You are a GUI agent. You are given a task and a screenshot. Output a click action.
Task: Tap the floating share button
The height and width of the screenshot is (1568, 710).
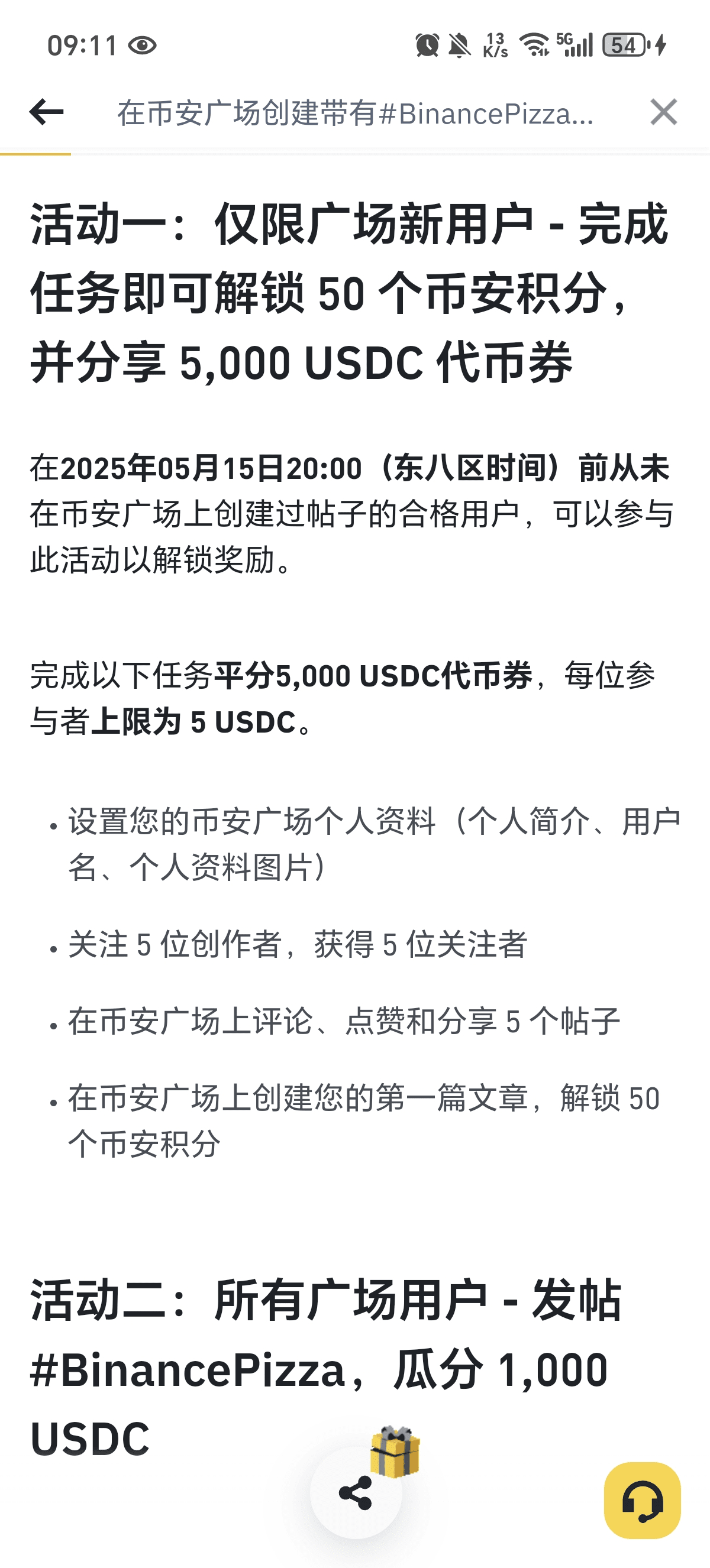pos(356,1492)
